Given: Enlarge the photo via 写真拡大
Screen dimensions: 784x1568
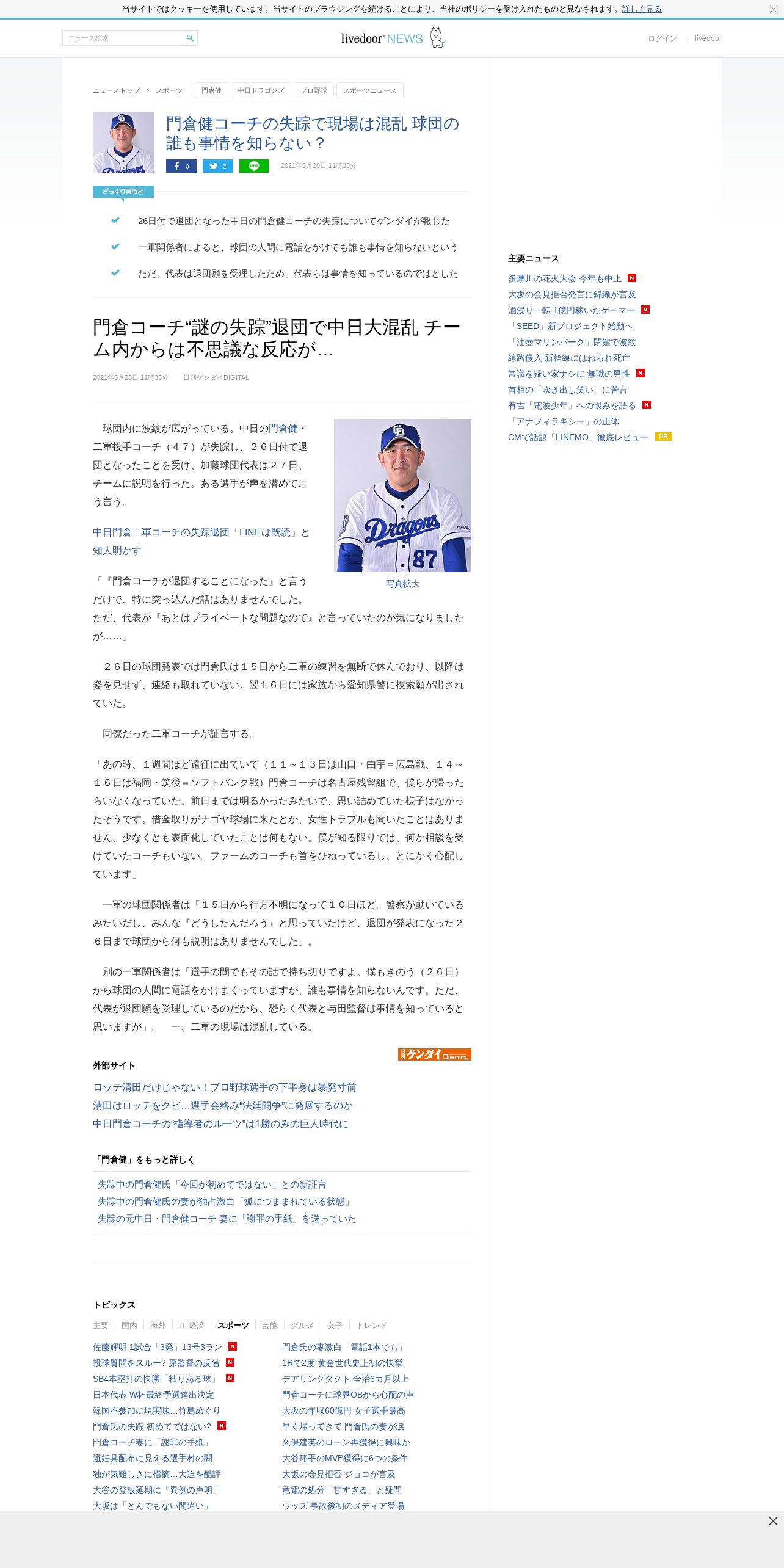Looking at the screenshot, I should 402,584.
